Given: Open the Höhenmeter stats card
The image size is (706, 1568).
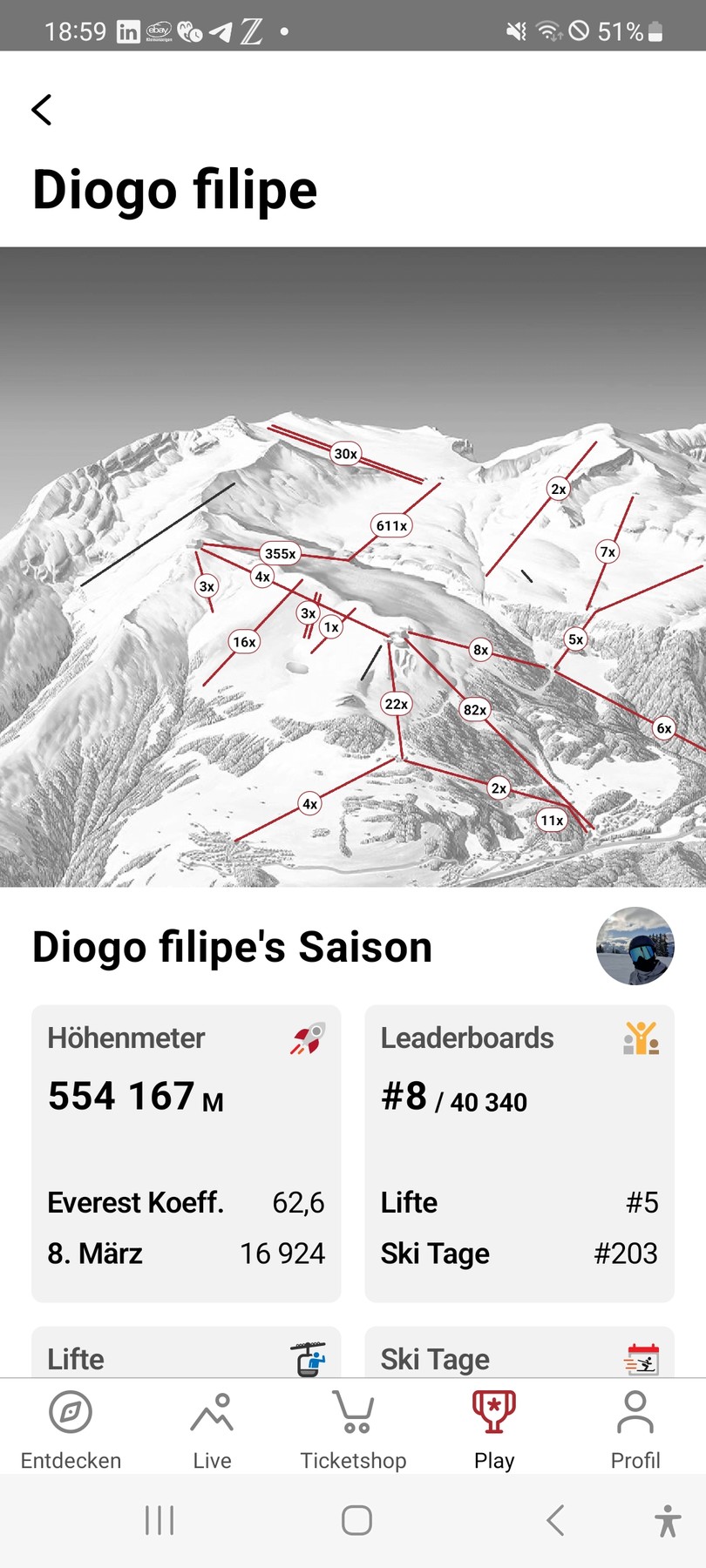Looking at the screenshot, I should coord(186,1152).
